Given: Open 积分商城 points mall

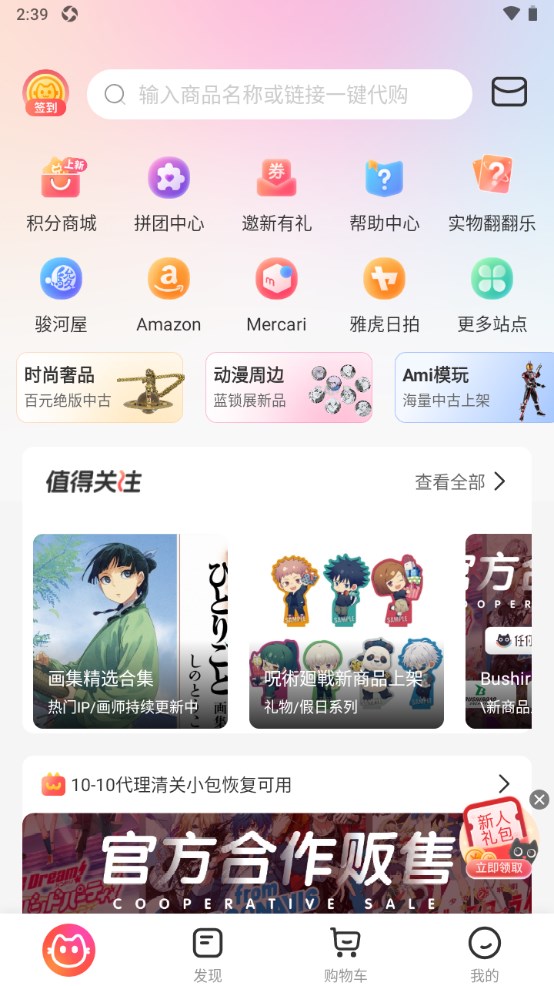Looking at the screenshot, I should pyautogui.click(x=61, y=194).
